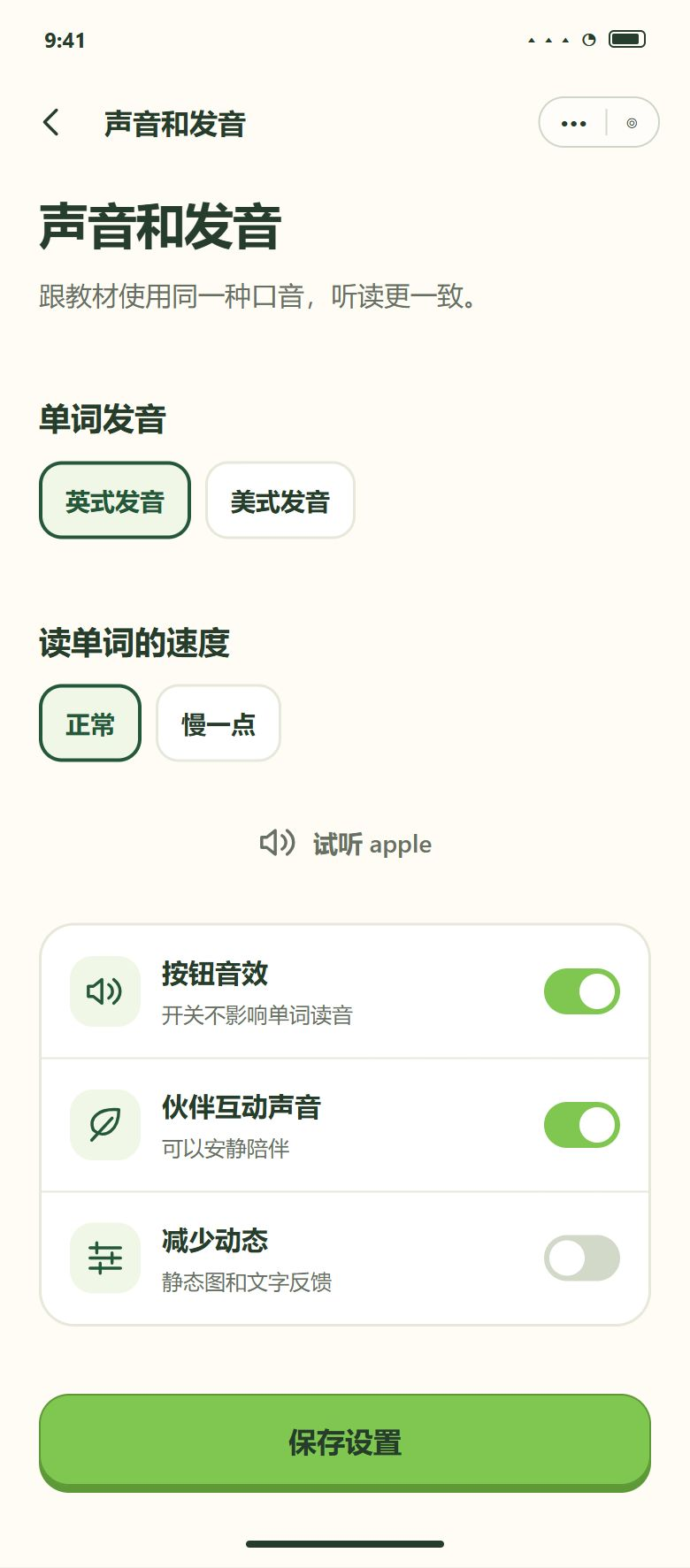Open the mini program more options menu

pyautogui.click(x=573, y=123)
